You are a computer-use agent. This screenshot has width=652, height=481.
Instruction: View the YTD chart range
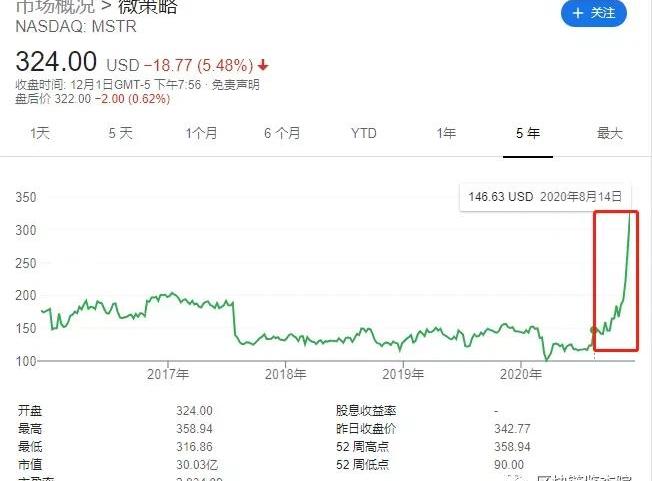click(x=364, y=133)
